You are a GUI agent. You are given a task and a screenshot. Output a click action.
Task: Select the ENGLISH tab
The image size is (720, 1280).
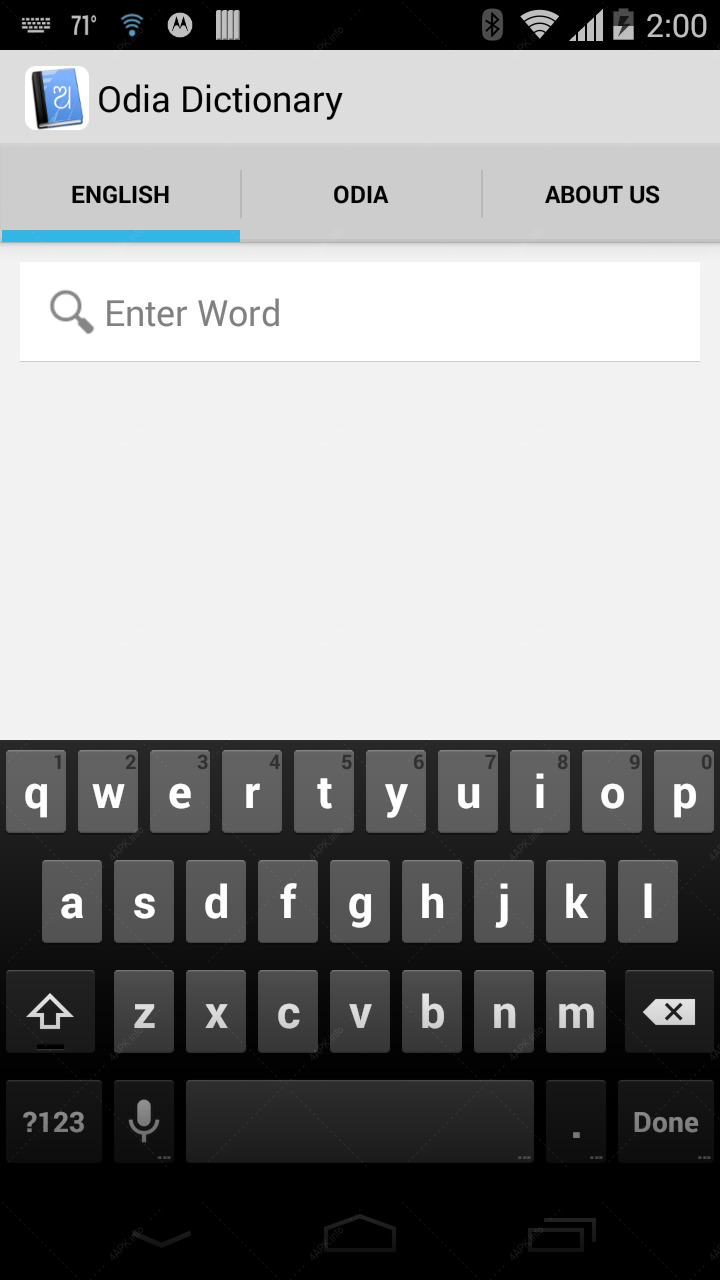coord(120,194)
